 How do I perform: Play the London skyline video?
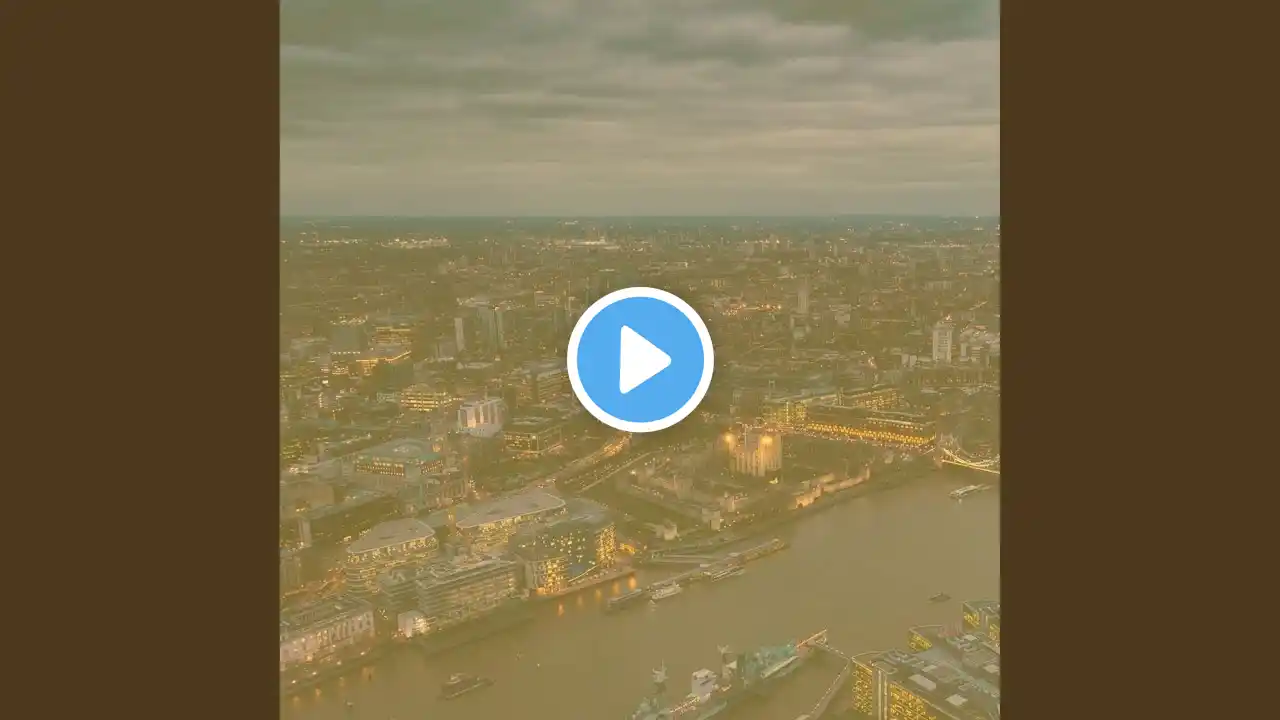pyautogui.click(x=640, y=360)
